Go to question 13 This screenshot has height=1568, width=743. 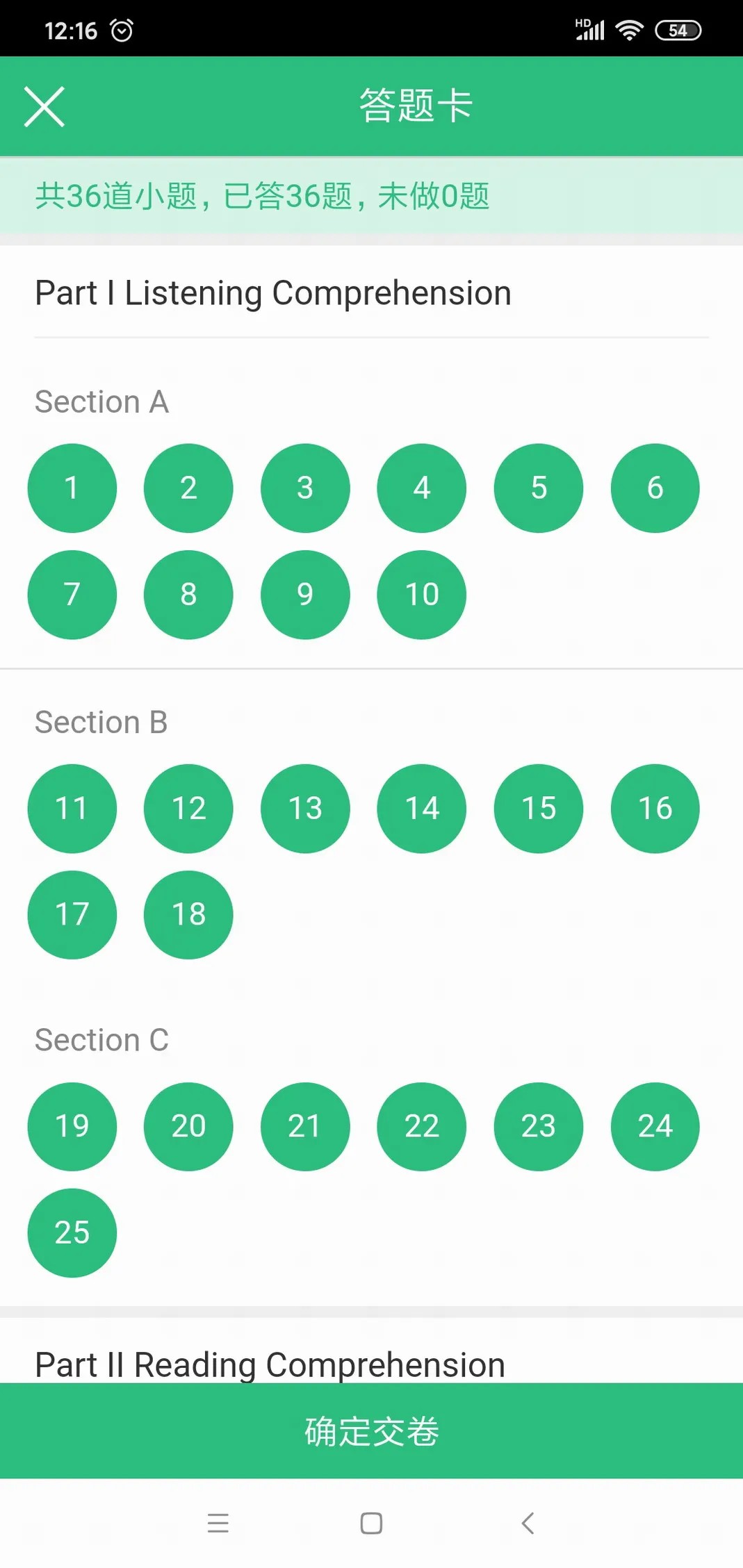pos(305,809)
